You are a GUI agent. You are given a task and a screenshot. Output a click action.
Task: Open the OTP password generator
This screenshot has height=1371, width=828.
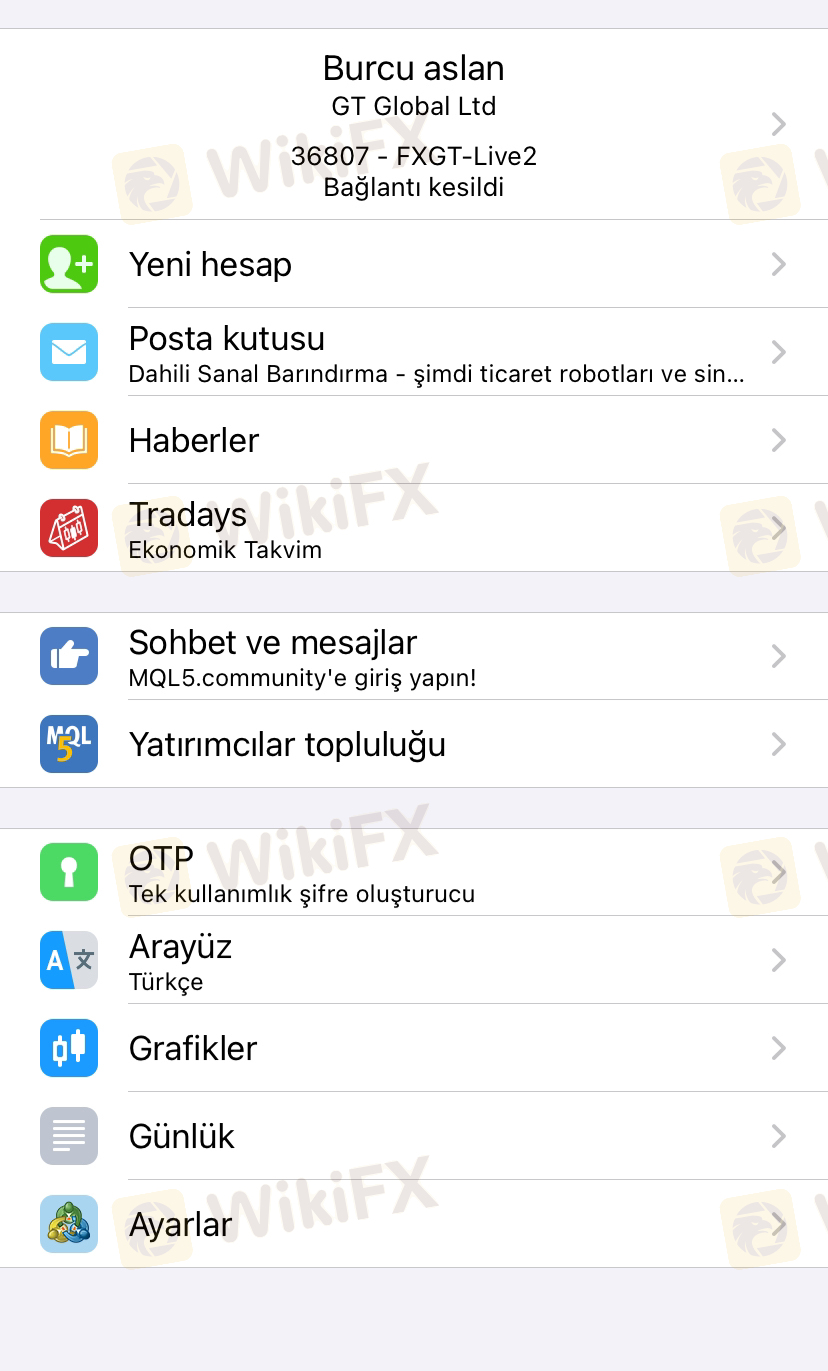(x=414, y=872)
